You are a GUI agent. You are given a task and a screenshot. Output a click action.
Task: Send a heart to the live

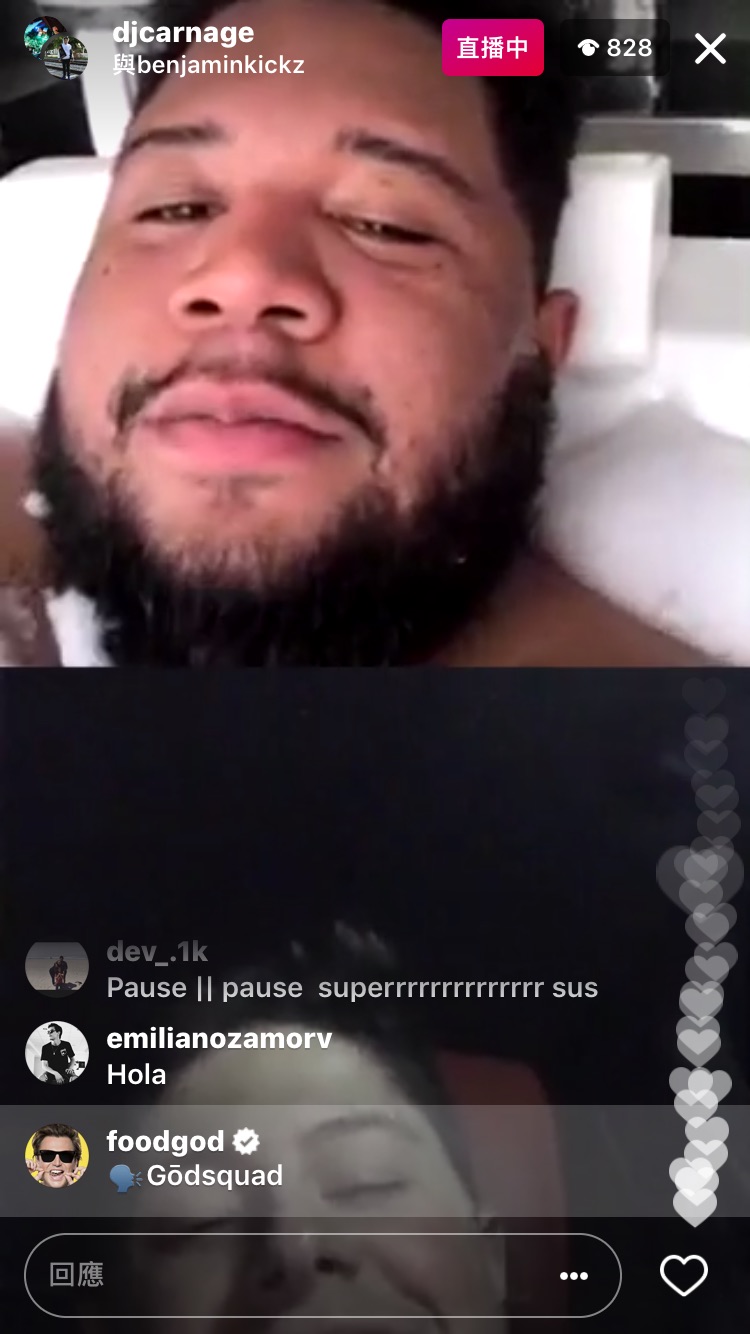click(684, 1275)
